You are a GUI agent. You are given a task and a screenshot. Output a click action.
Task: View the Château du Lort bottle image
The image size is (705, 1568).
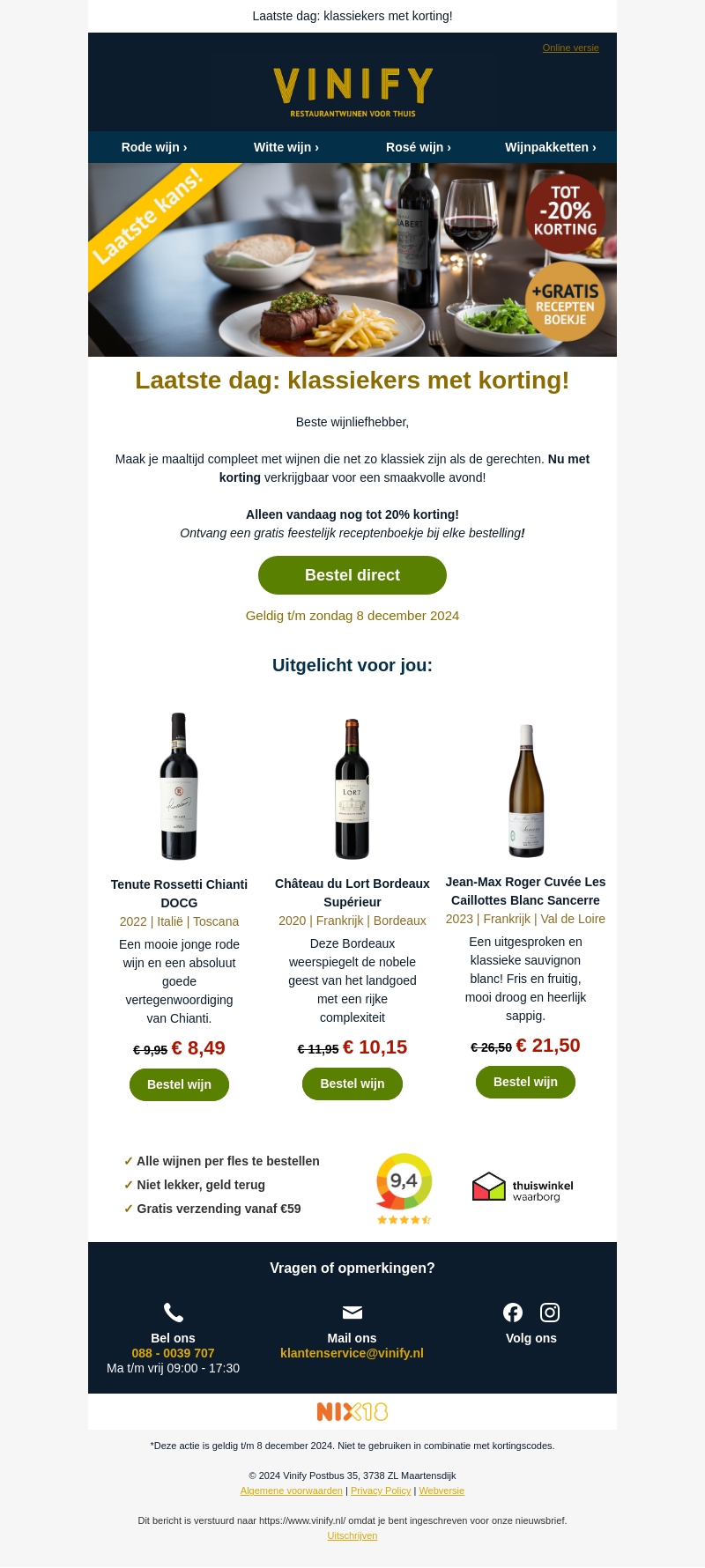[x=352, y=788]
